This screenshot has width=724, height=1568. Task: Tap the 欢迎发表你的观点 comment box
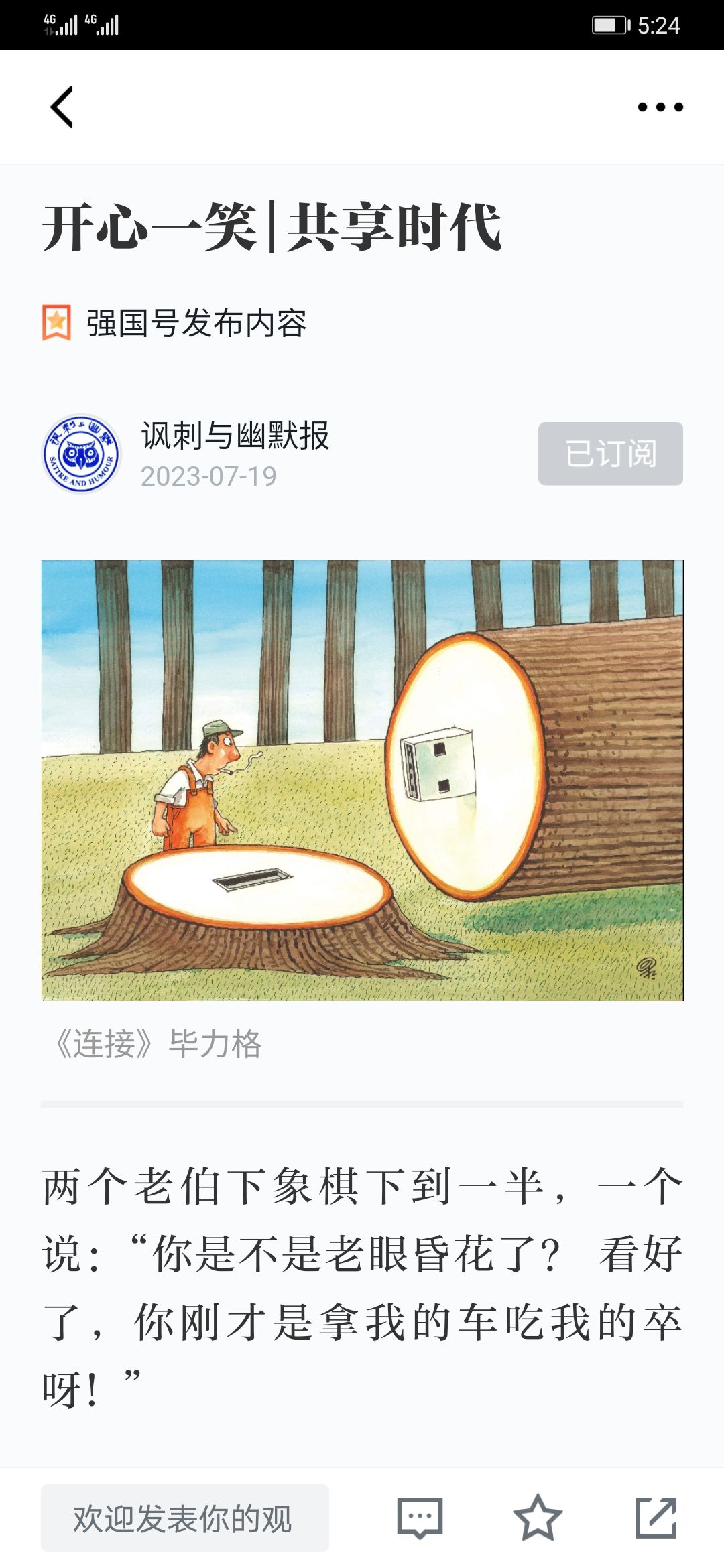[x=184, y=1518]
